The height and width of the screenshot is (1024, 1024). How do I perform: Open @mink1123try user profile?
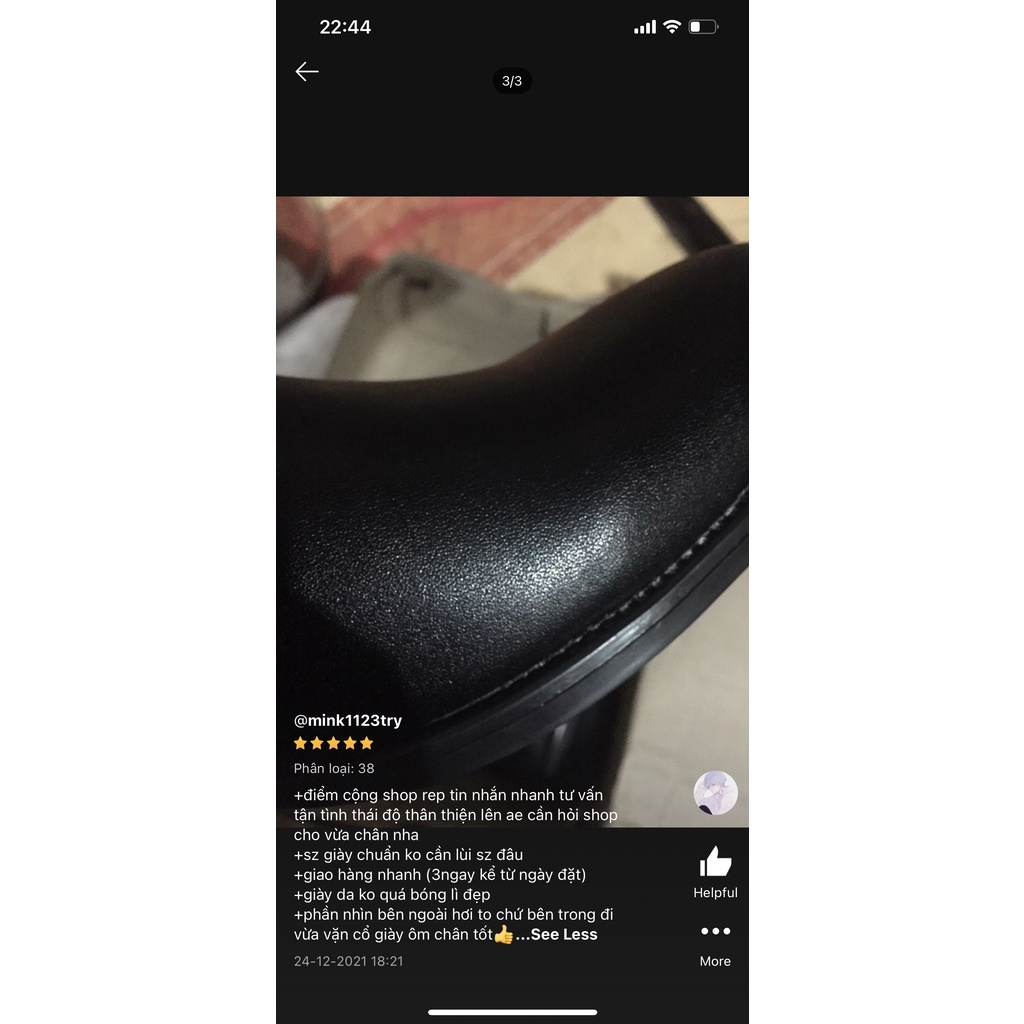348,720
